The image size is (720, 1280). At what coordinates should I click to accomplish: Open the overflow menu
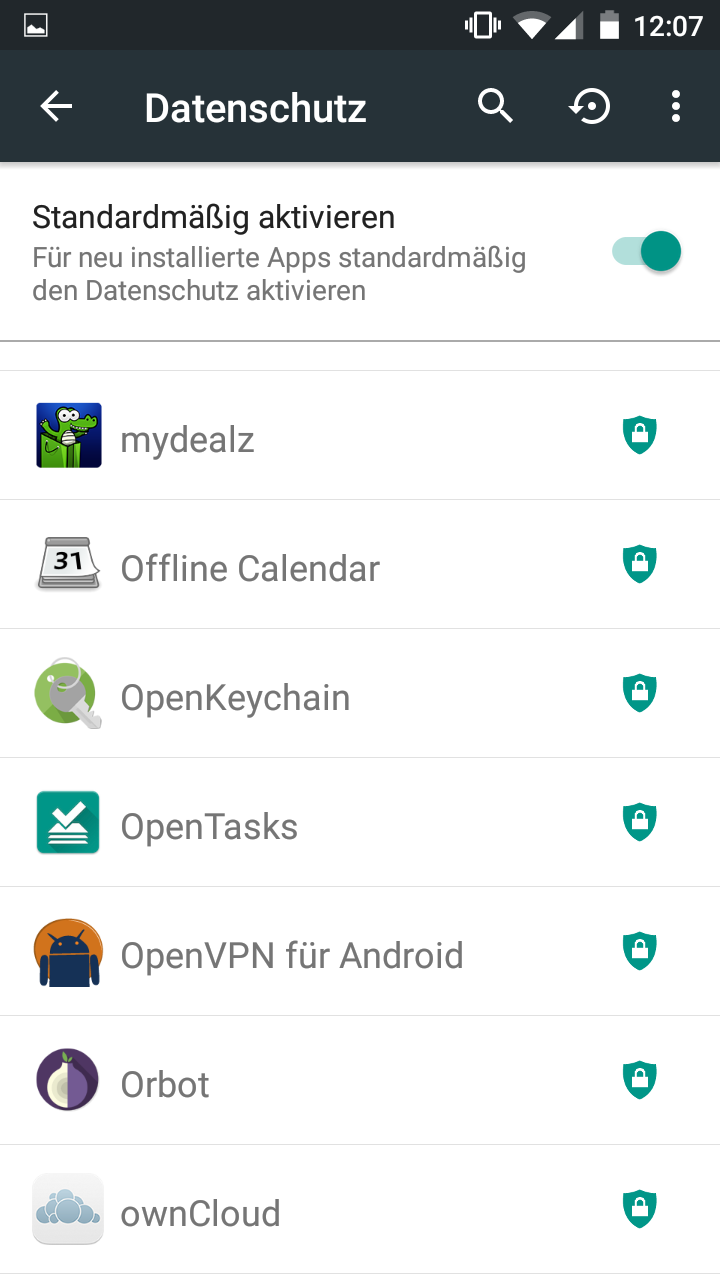click(676, 106)
